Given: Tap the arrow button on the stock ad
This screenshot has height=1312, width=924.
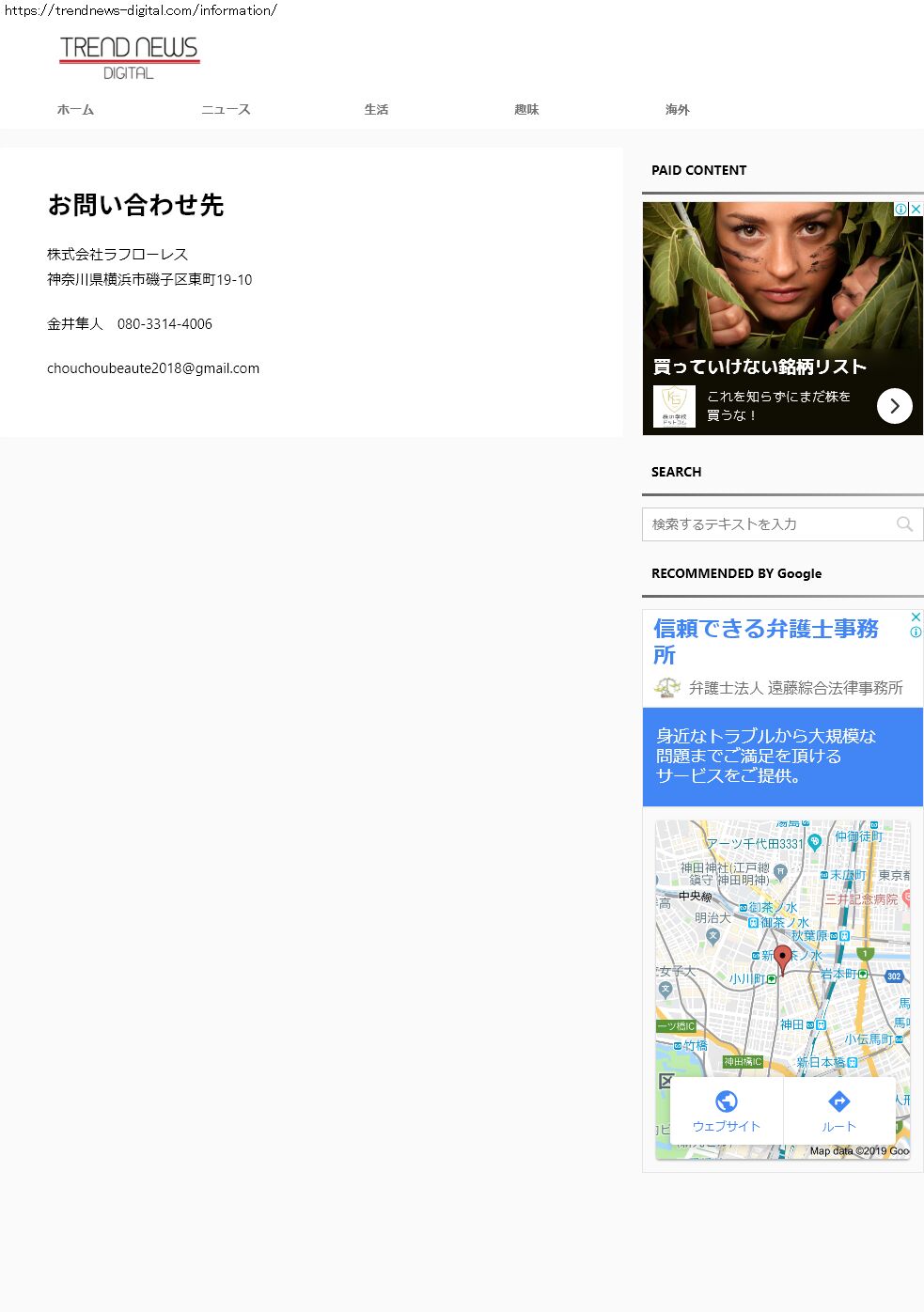Looking at the screenshot, I should (x=894, y=406).
